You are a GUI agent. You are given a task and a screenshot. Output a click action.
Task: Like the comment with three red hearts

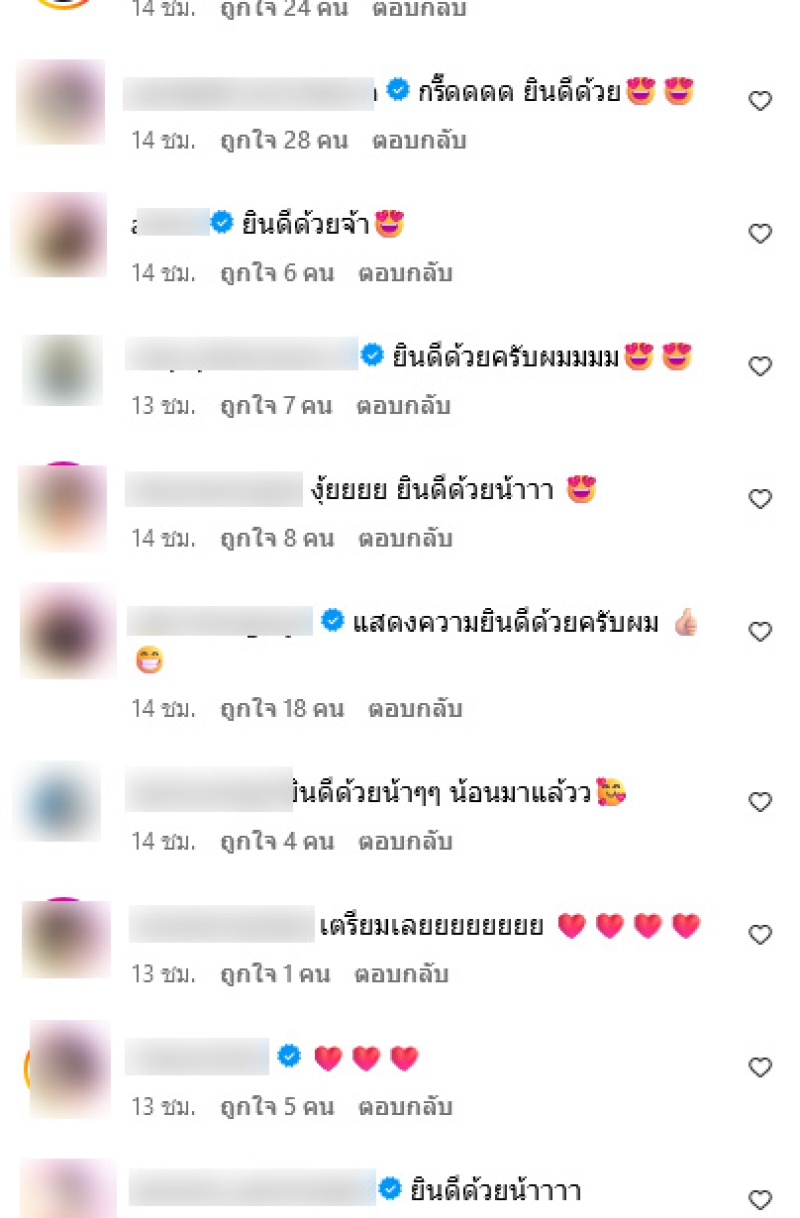[760, 1068]
